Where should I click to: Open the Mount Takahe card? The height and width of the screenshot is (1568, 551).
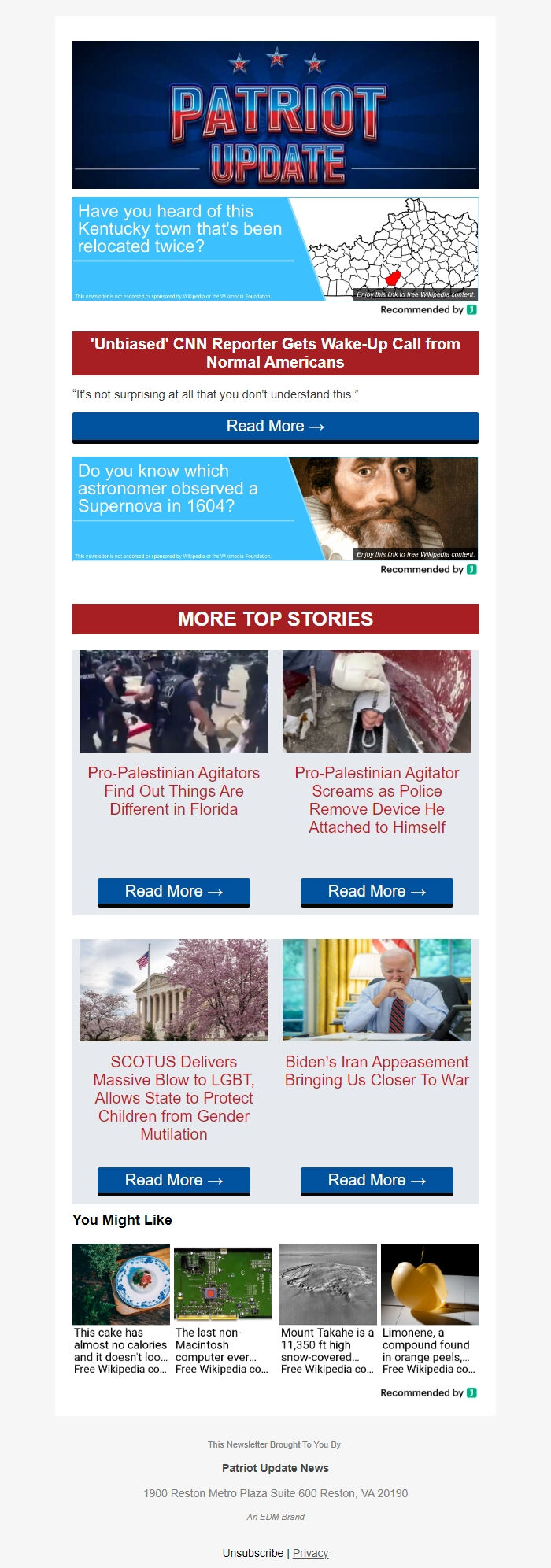point(327,1310)
